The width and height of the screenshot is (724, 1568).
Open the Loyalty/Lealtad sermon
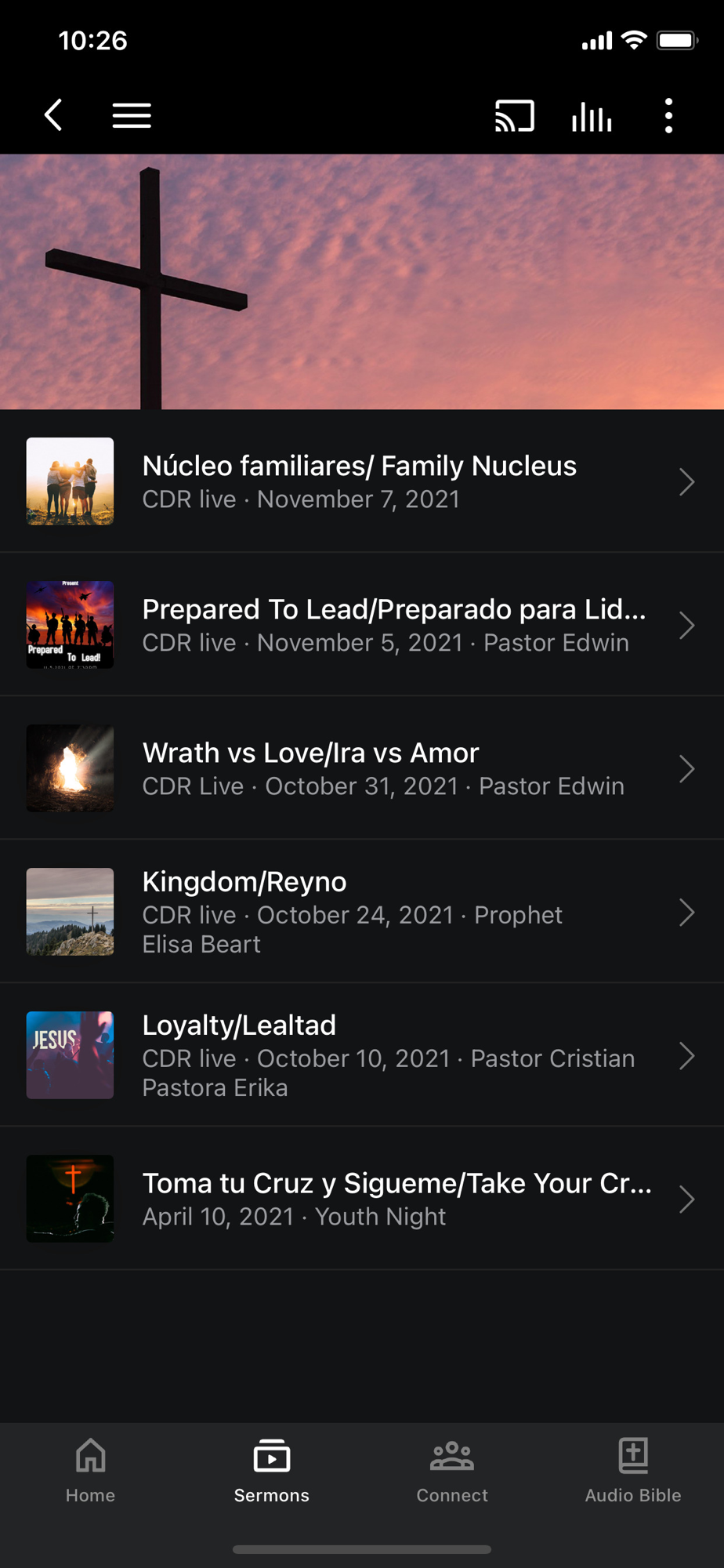pyautogui.click(x=360, y=1055)
